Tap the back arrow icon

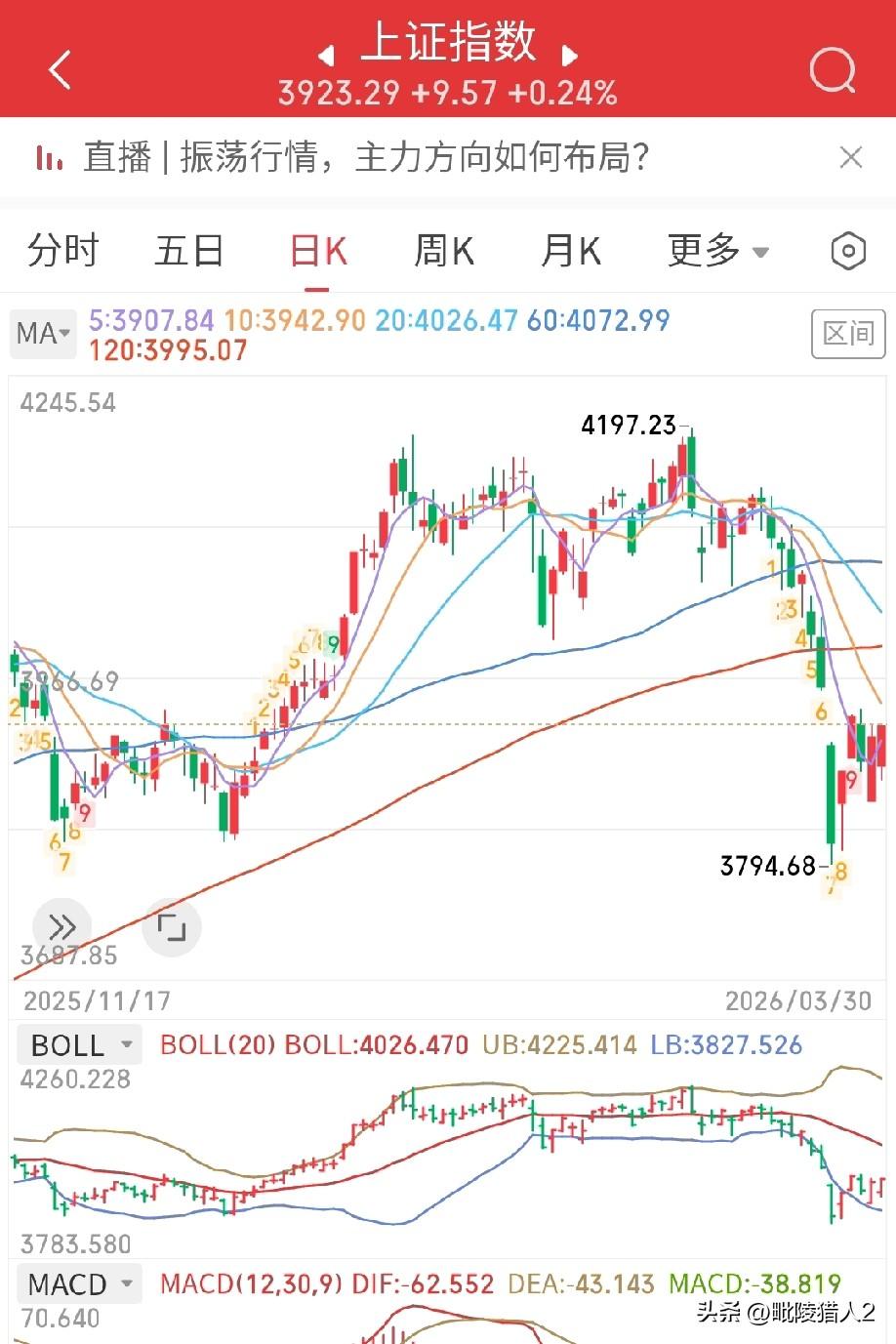[61, 70]
